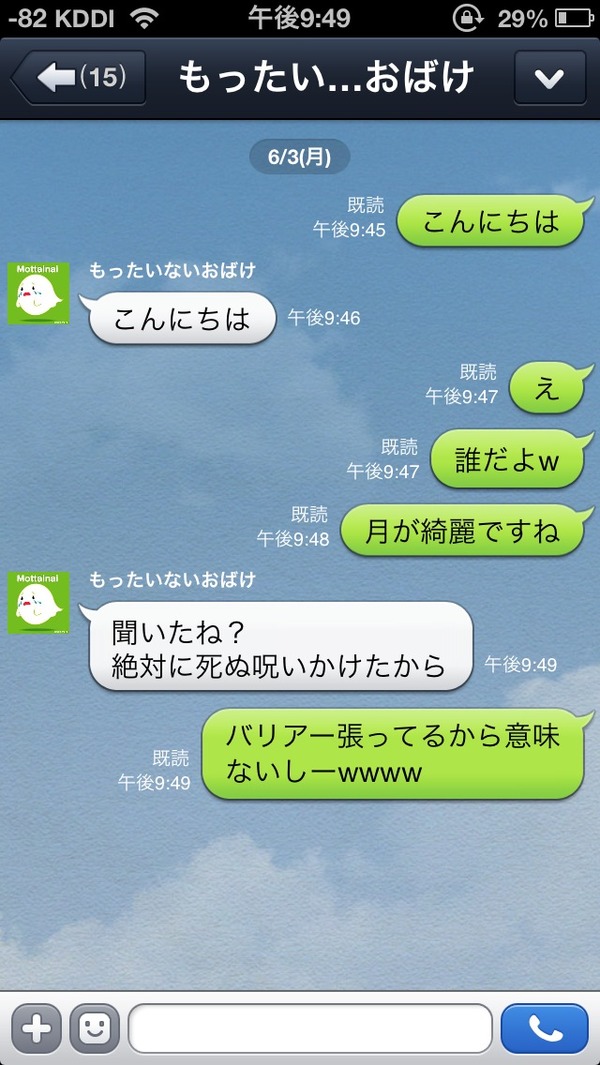Expand the chat options dropdown arrow
This screenshot has width=600, height=1065.
pyautogui.click(x=550, y=78)
